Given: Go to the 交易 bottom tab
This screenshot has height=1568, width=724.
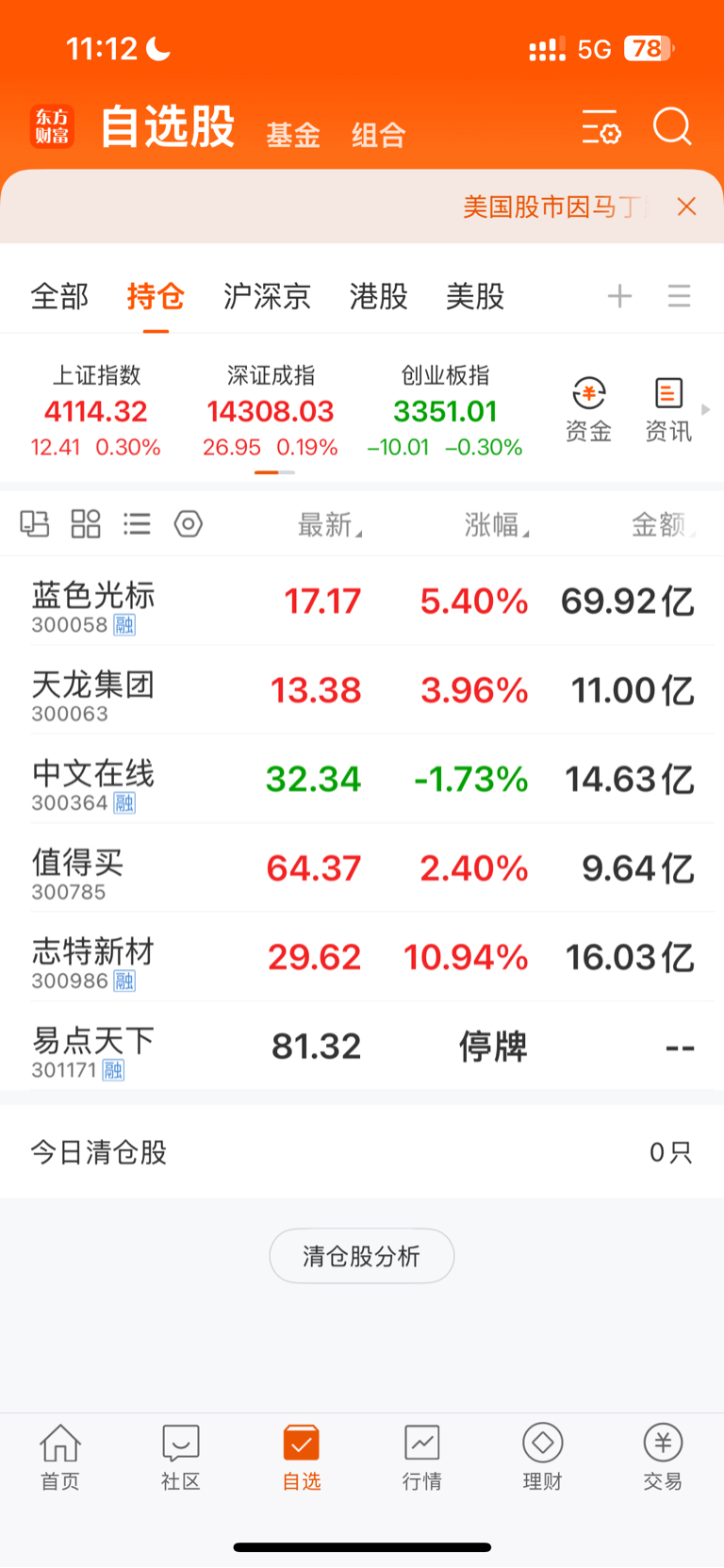Looking at the screenshot, I should (663, 1458).
